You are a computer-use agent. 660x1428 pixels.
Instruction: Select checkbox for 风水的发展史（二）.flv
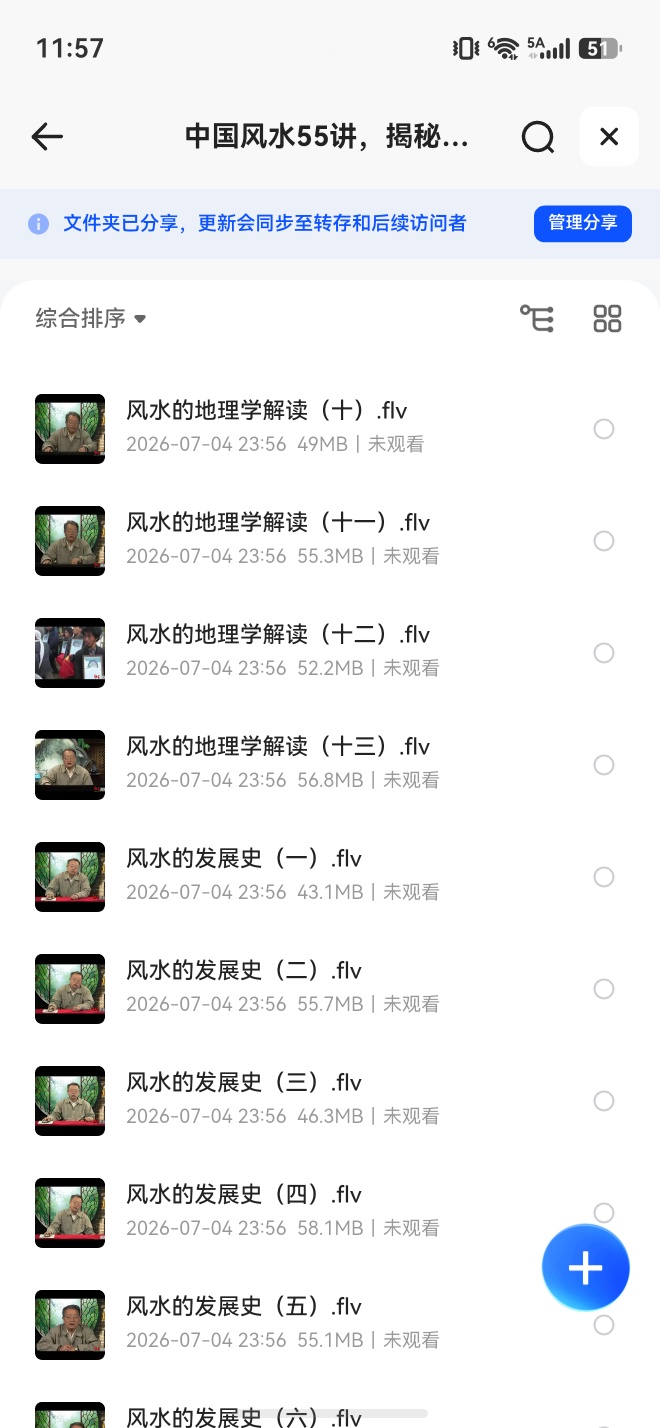tap(604, 989)
